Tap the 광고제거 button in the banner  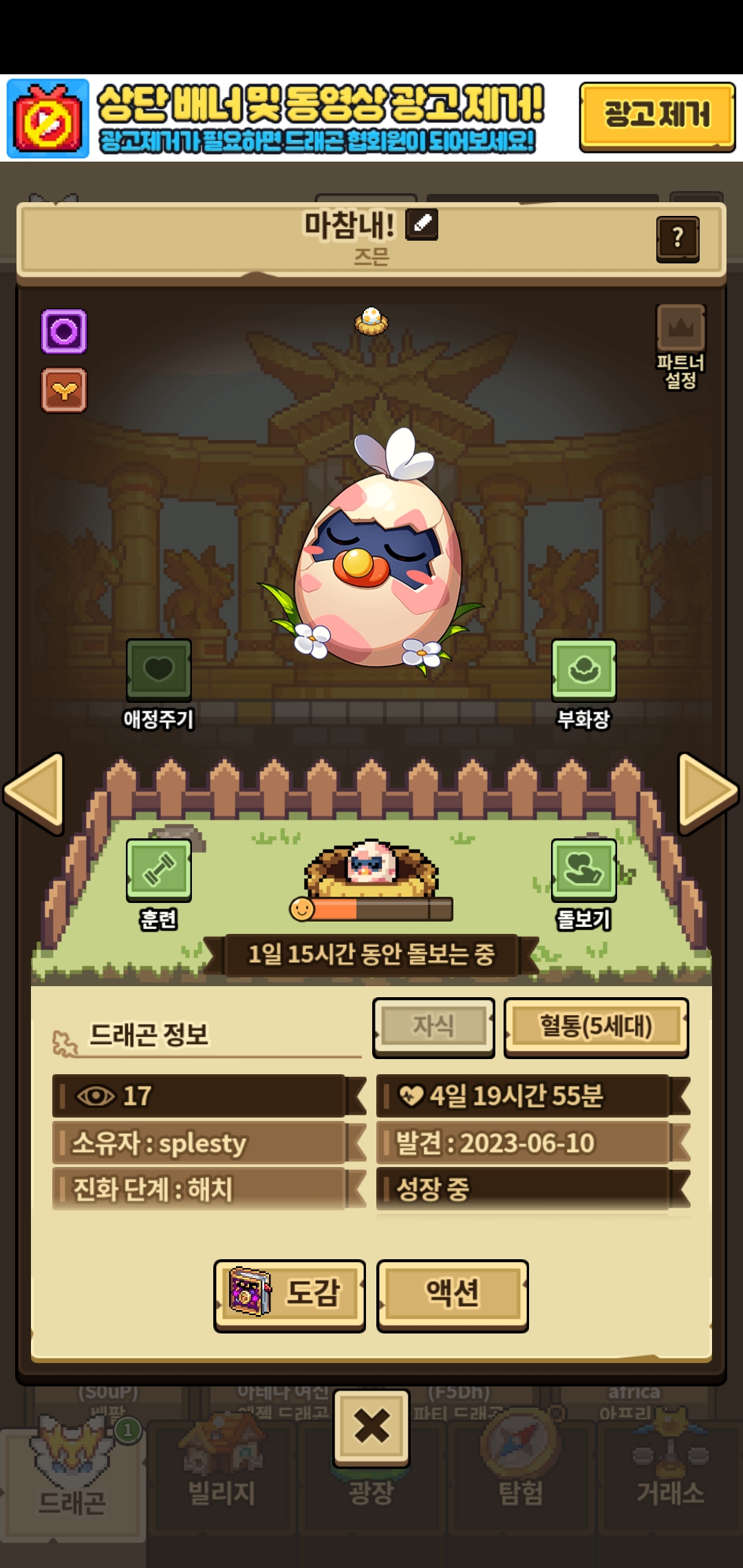tap(657, 116)
